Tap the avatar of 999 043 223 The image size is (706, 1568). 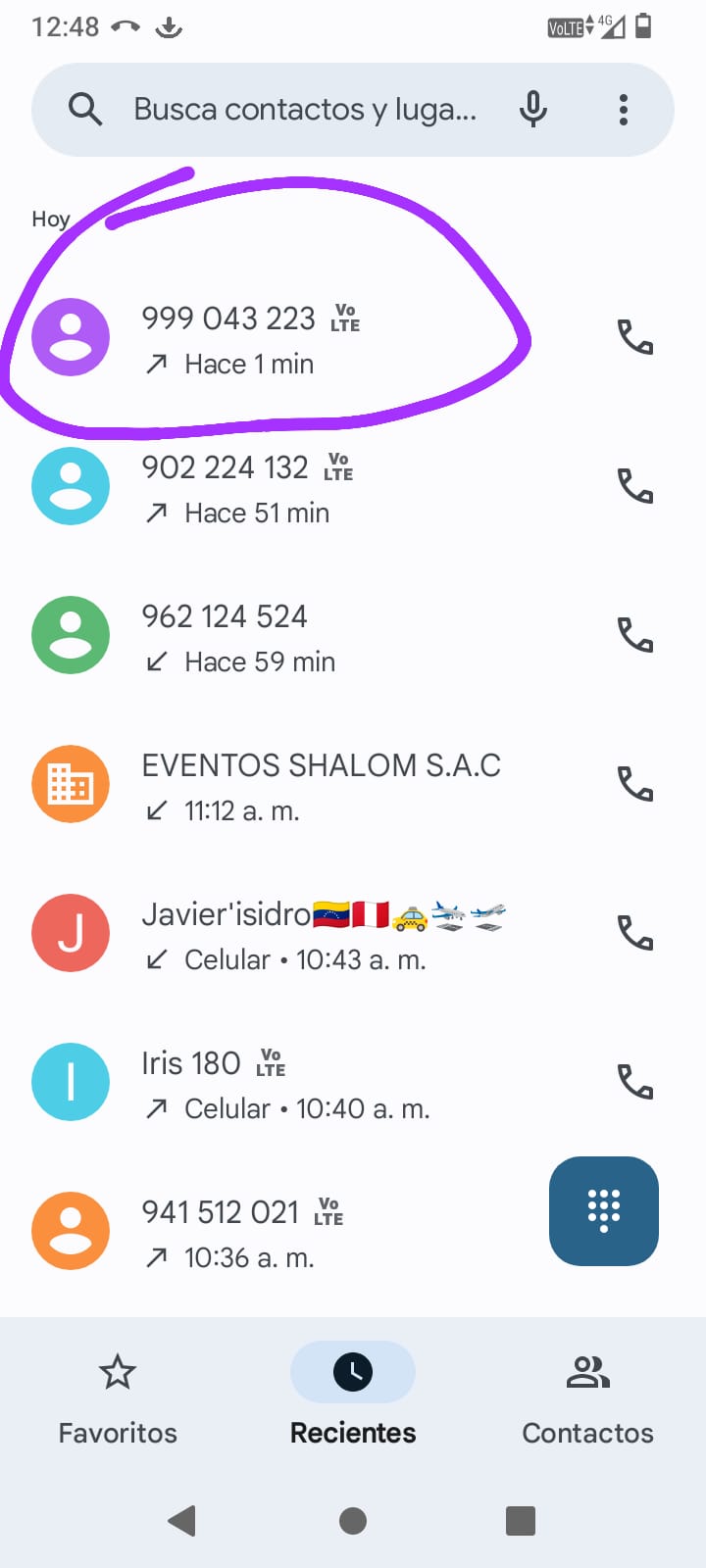pyautogui.click(x=71, y=338)
